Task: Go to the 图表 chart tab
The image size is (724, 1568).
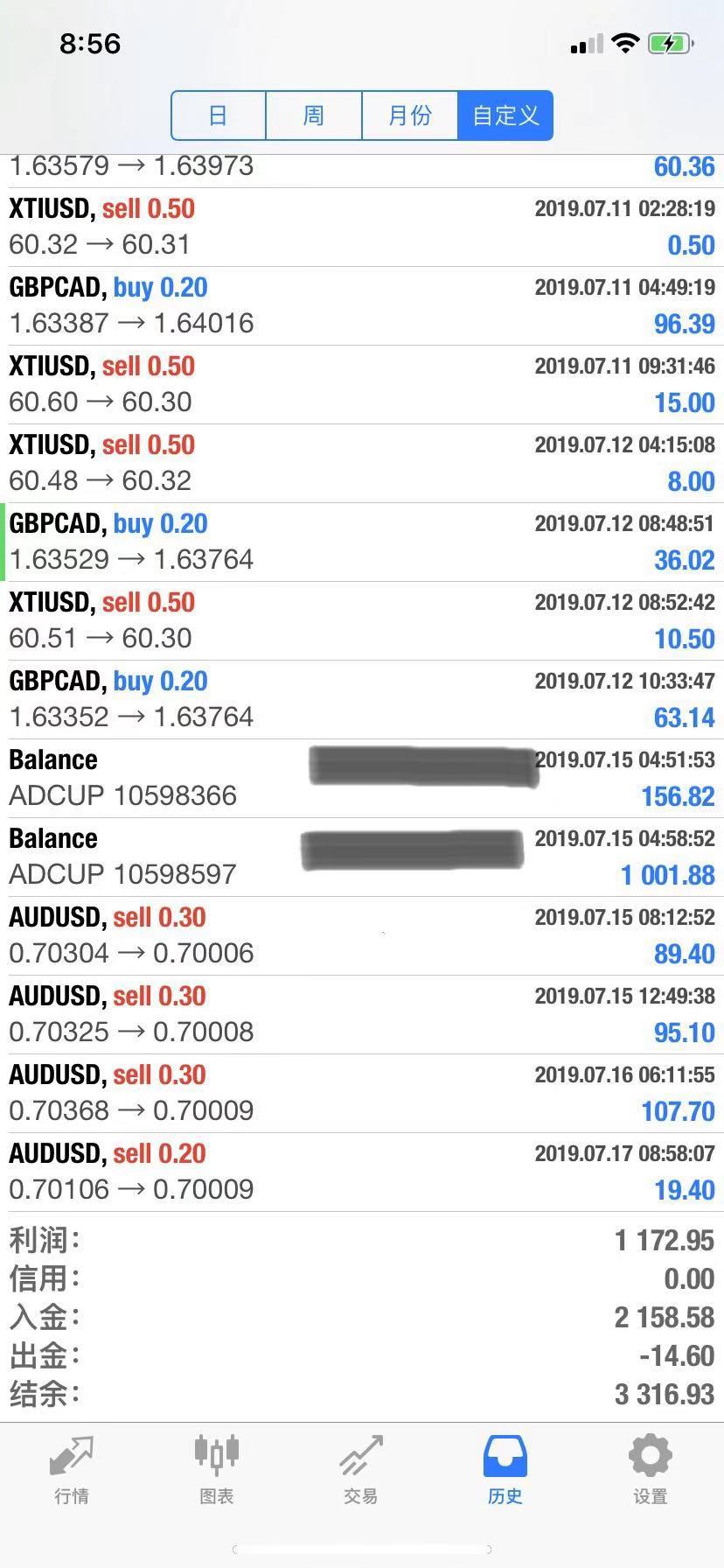Action: point(216,1470)
